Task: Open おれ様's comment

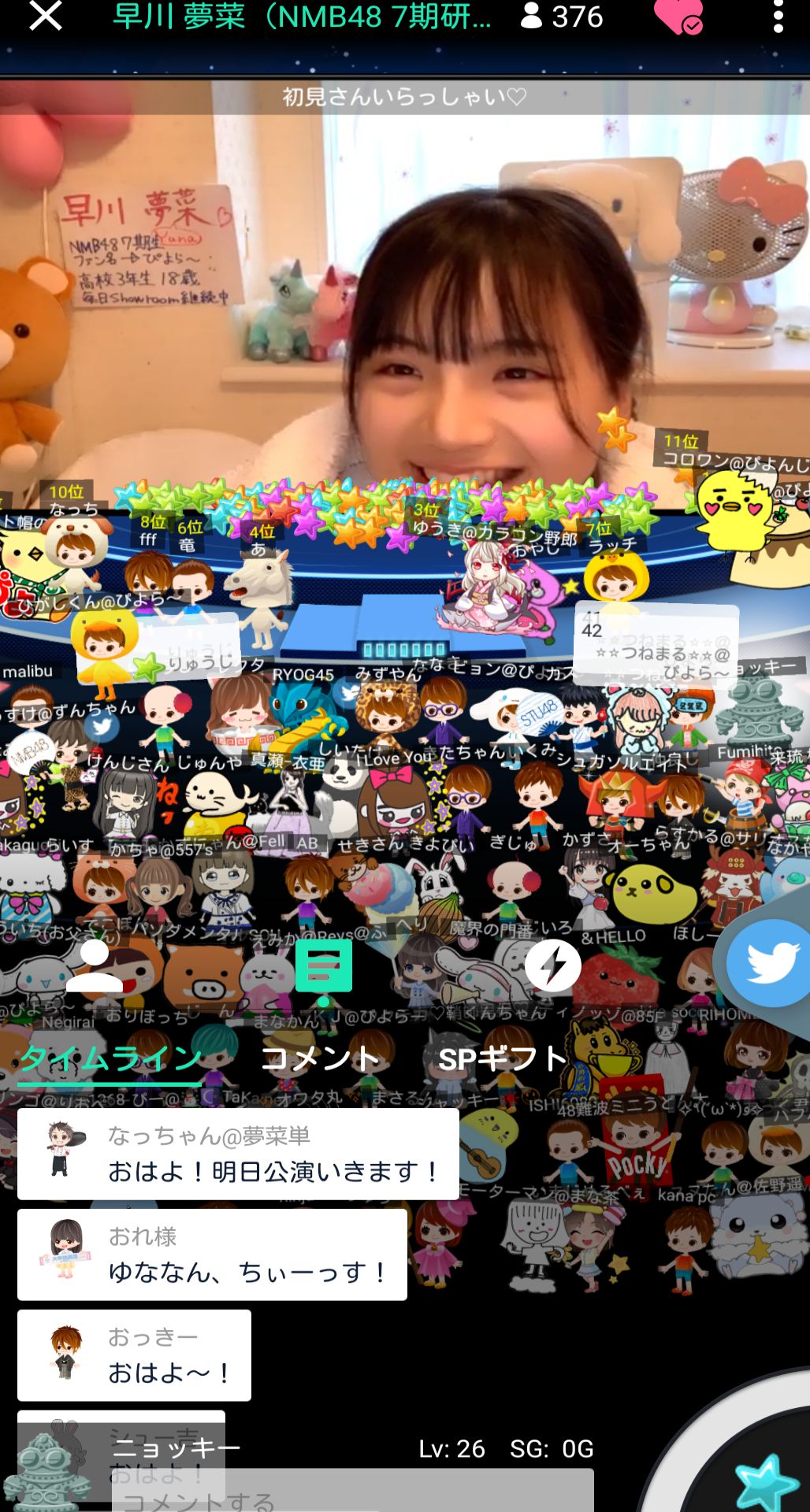Action: click(212, 1254)
